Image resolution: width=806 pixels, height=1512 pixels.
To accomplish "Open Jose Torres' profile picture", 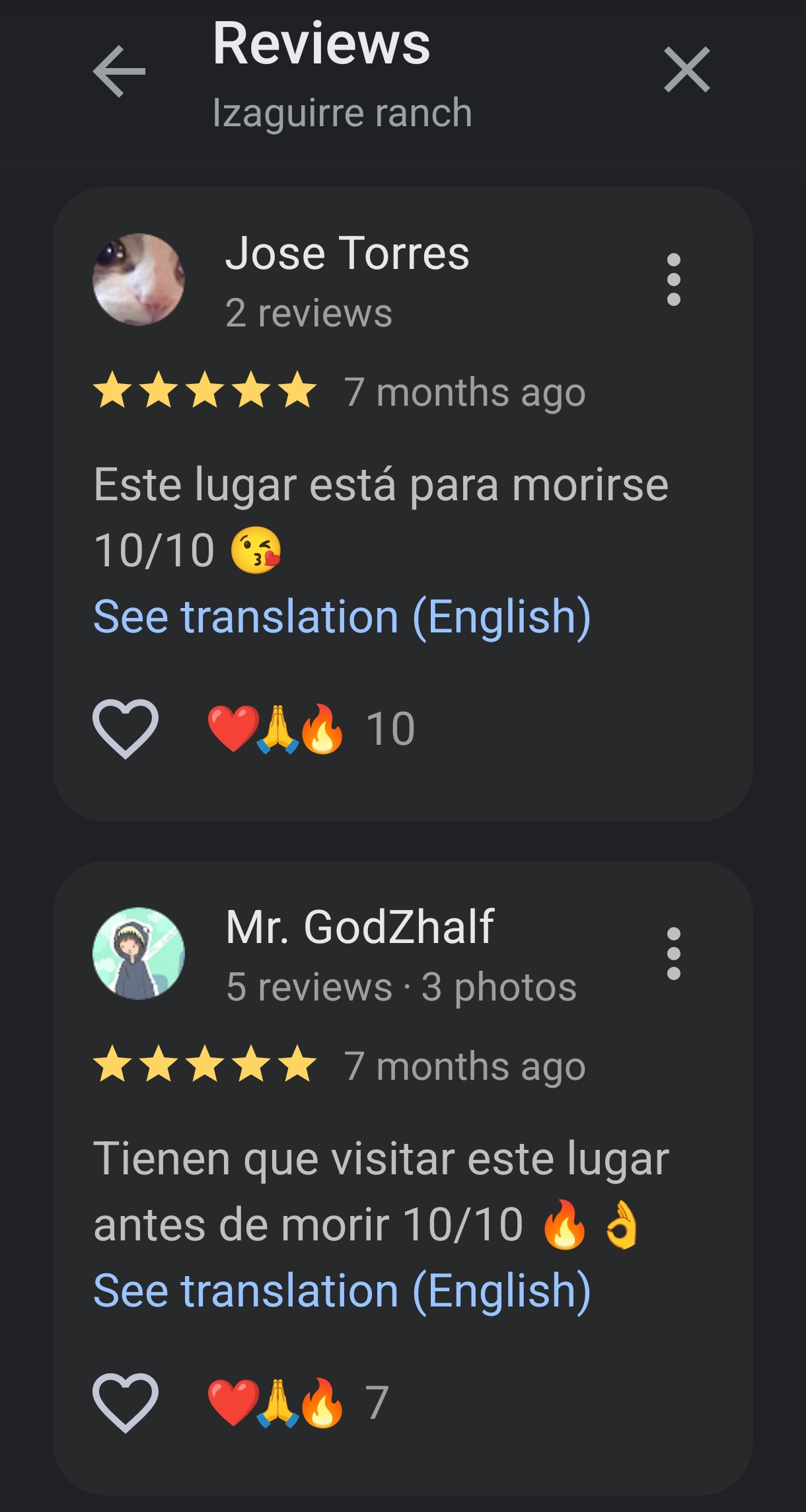I will coord(139,279).
